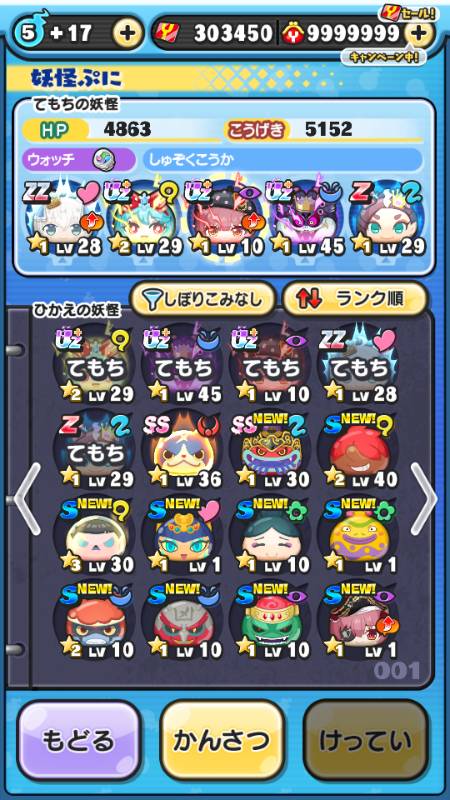Screen dimensions: 450x800
Task: Add stamina with plus next to +17
Action: (128, 34)
